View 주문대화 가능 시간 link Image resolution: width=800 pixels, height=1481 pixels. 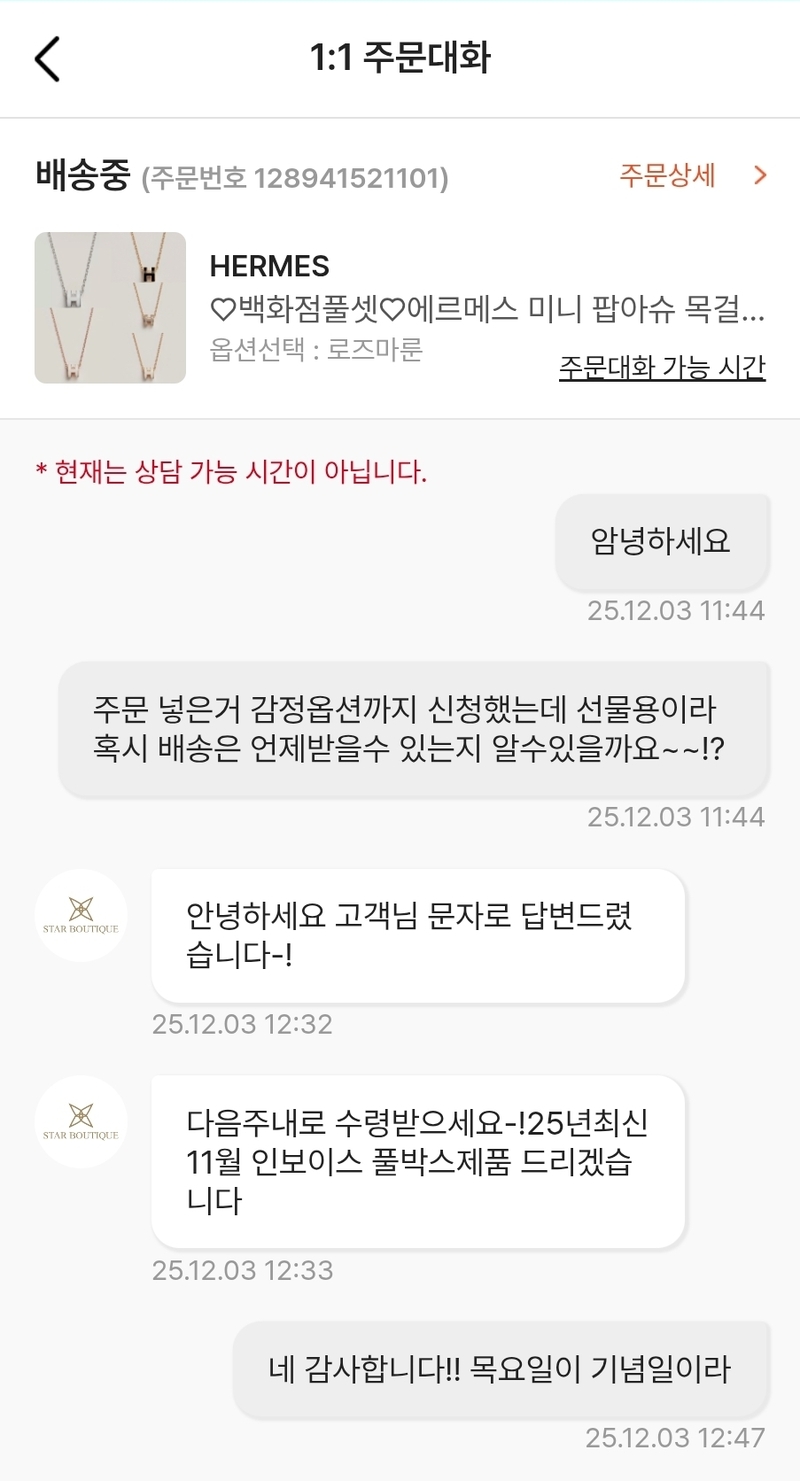[662, 367]
